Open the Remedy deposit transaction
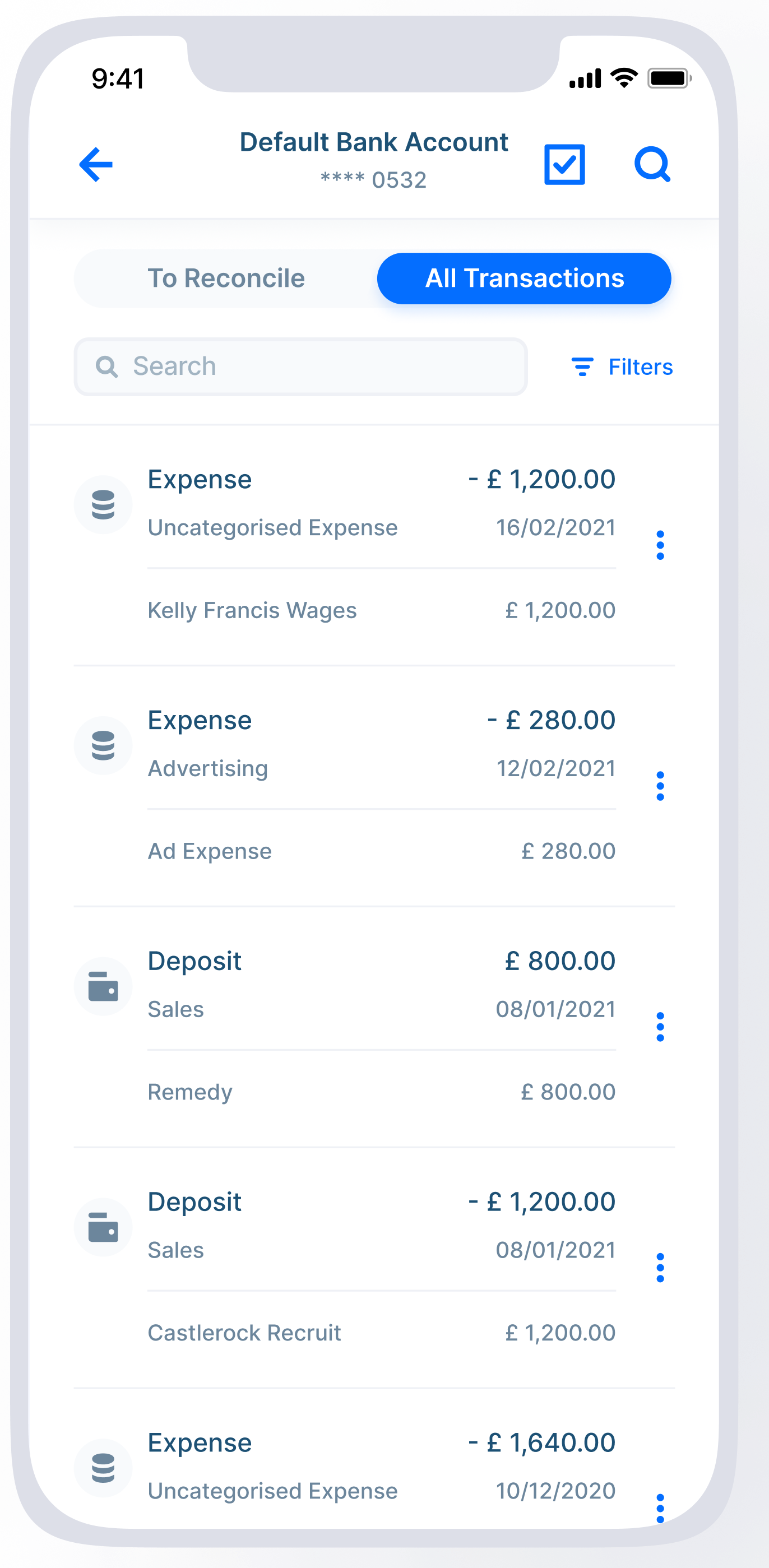 [374, 1027]
